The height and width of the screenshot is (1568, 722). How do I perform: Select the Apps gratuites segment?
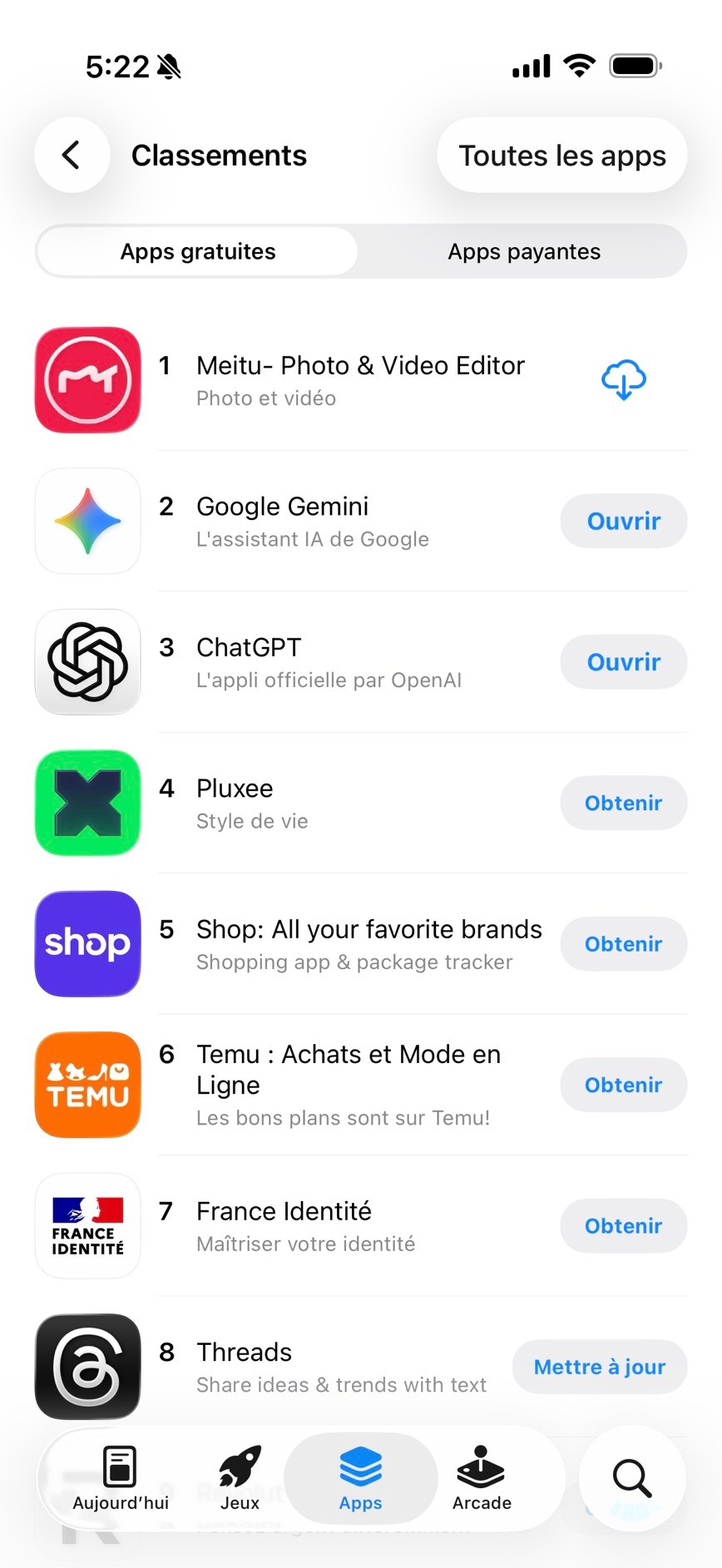pyautogui.click(x=198, y=251)
